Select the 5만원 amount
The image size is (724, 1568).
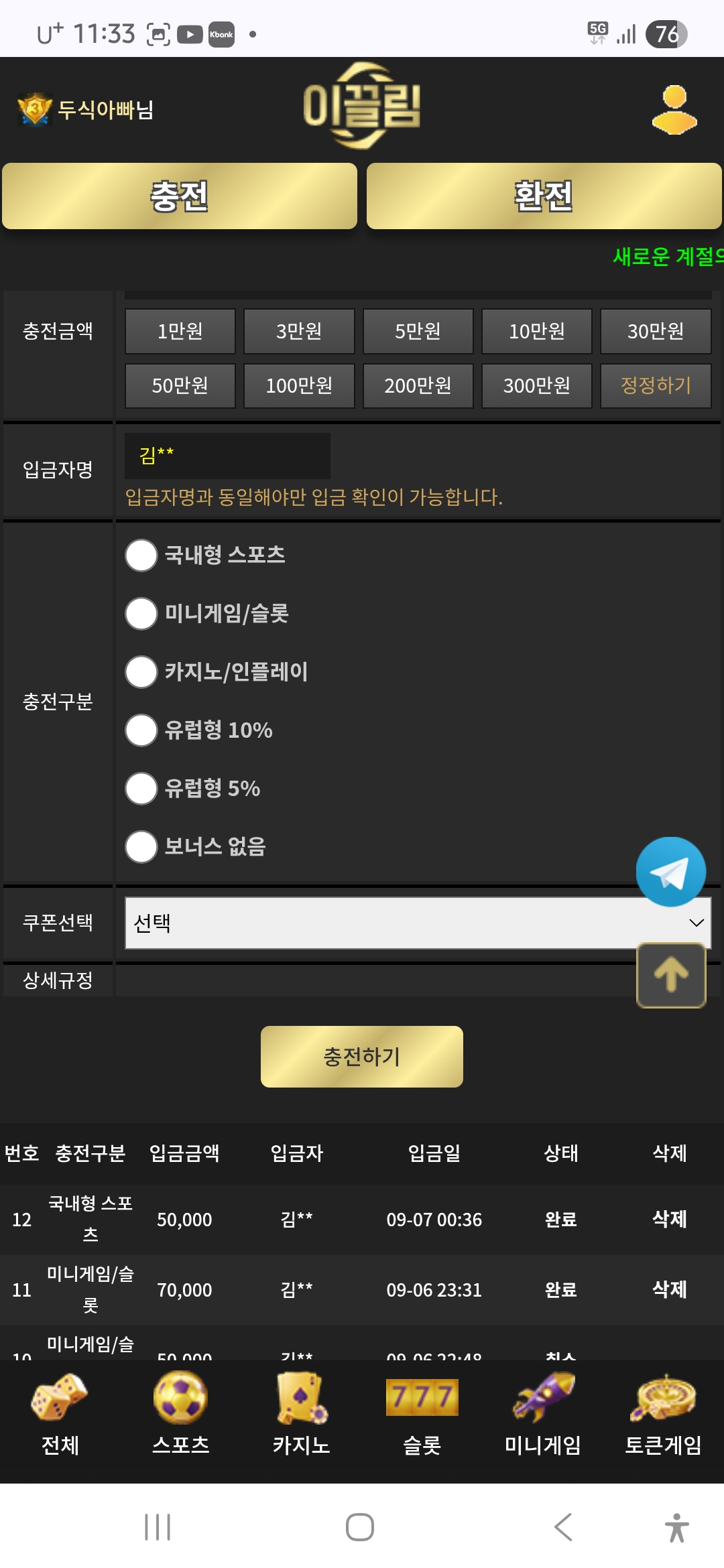pos(418,331)
